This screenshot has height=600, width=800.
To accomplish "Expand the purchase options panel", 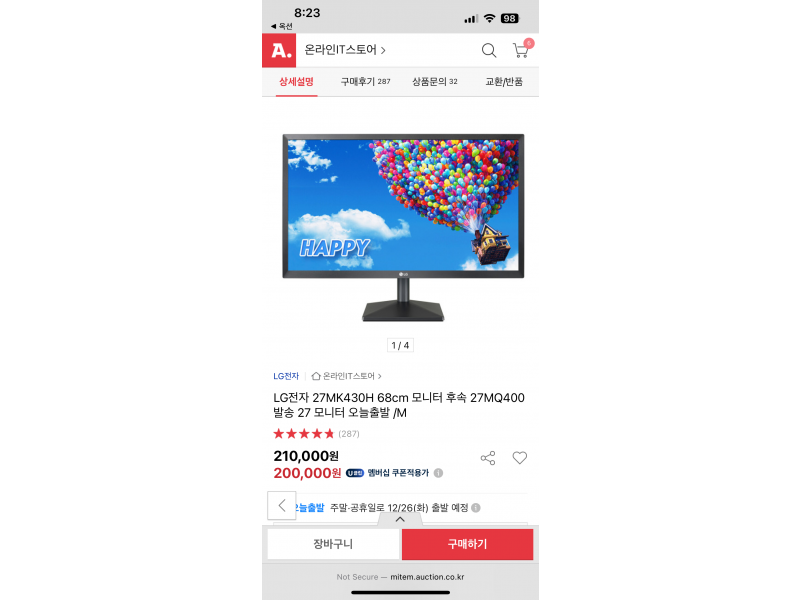I will click(x=400, y=519).
